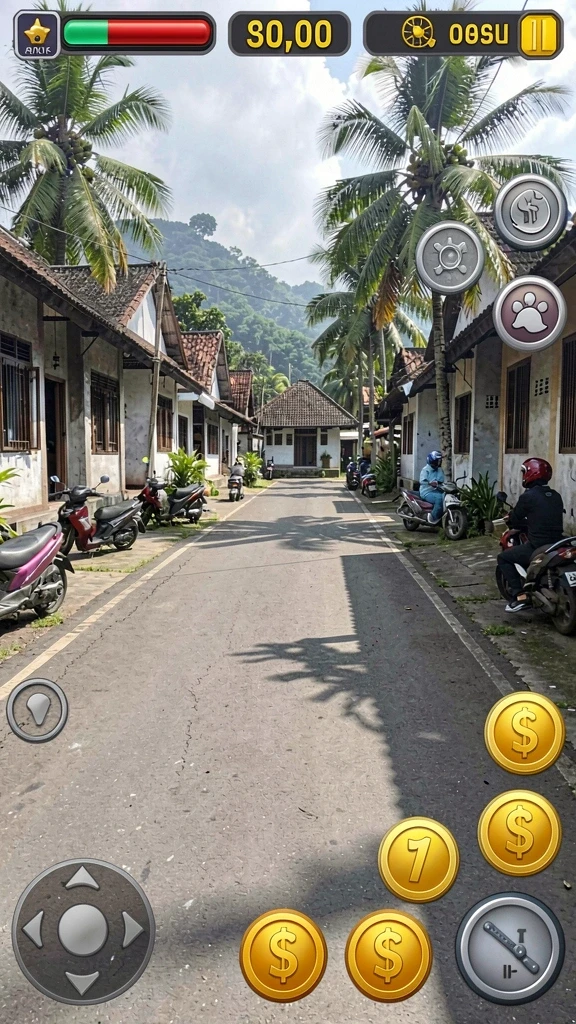This screenshot has width=576, height=1024.
Task: Tap the gold coin marked 7
Action: click(x=419, y=859)
